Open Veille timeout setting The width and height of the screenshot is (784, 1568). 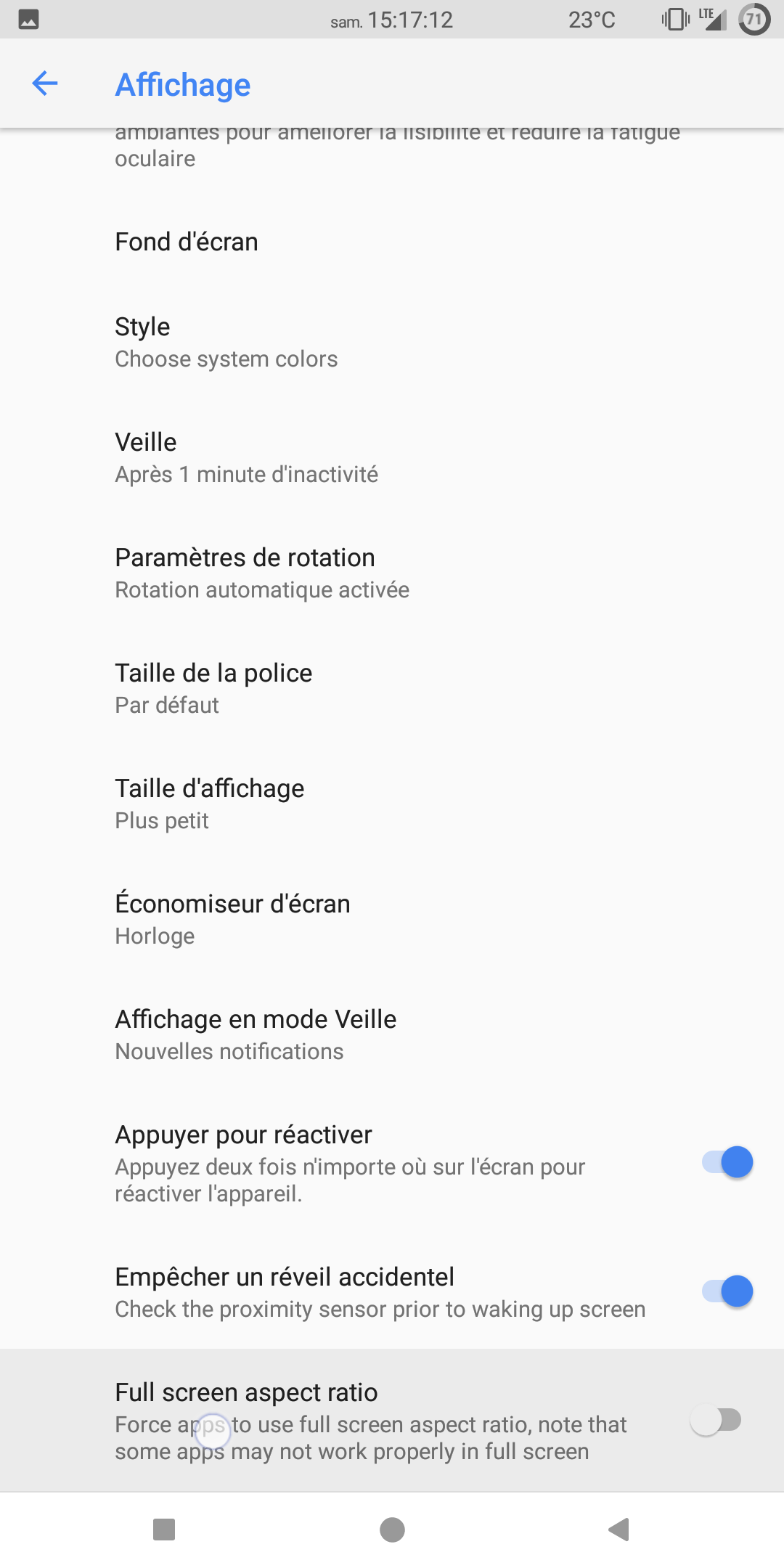pos(246,457)
